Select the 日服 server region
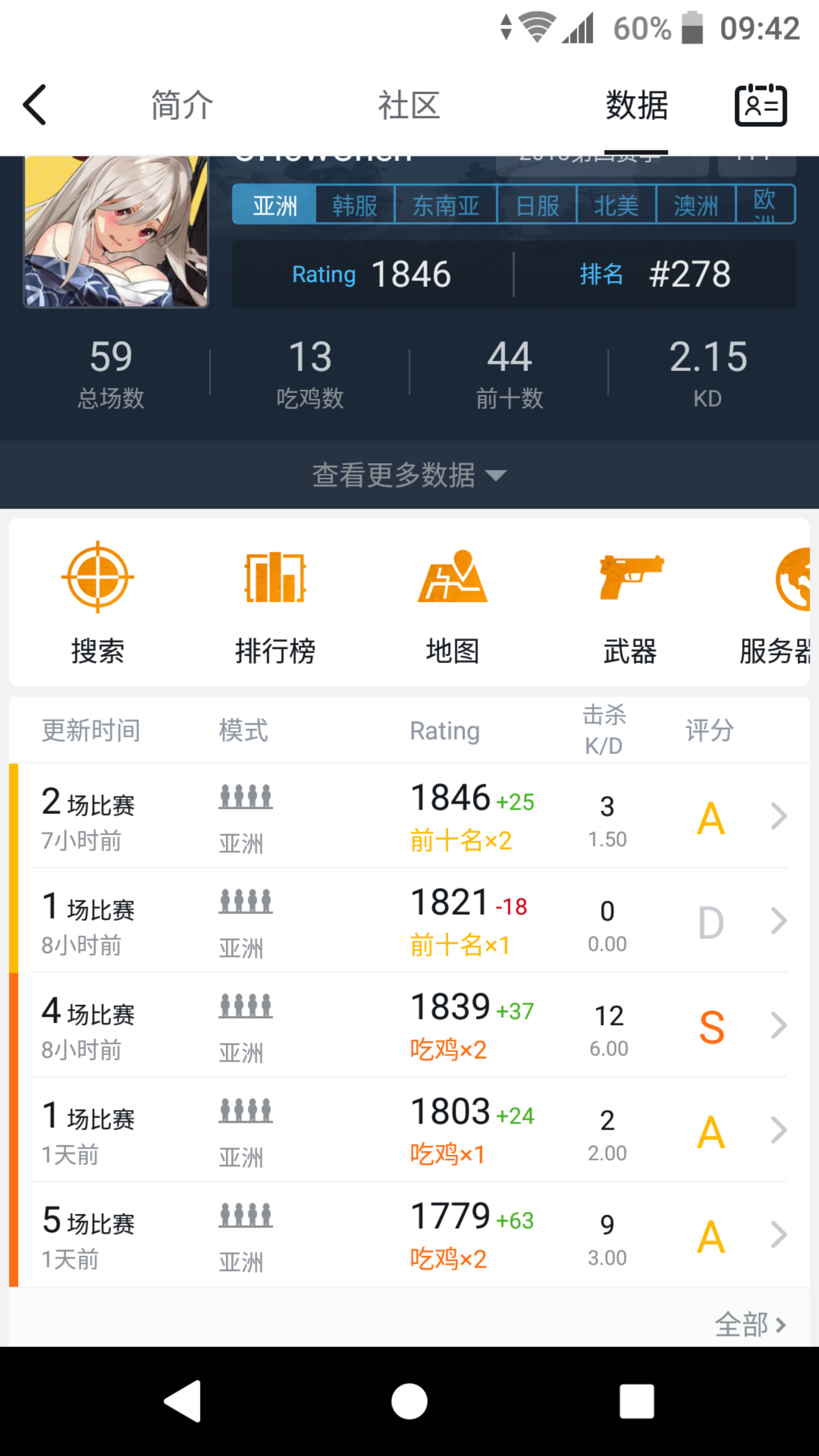 (537, 205)
